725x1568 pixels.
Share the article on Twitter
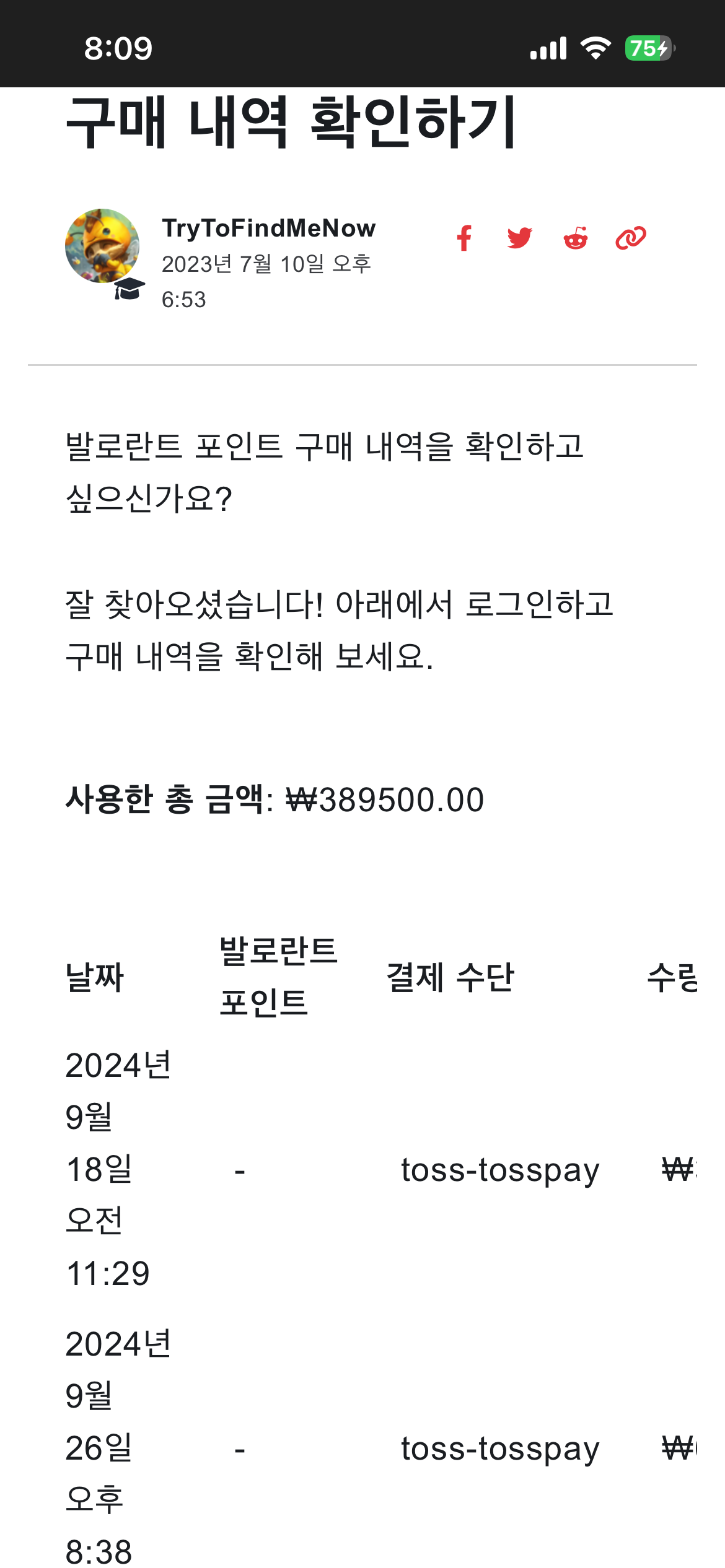click(x=519, y=238)
